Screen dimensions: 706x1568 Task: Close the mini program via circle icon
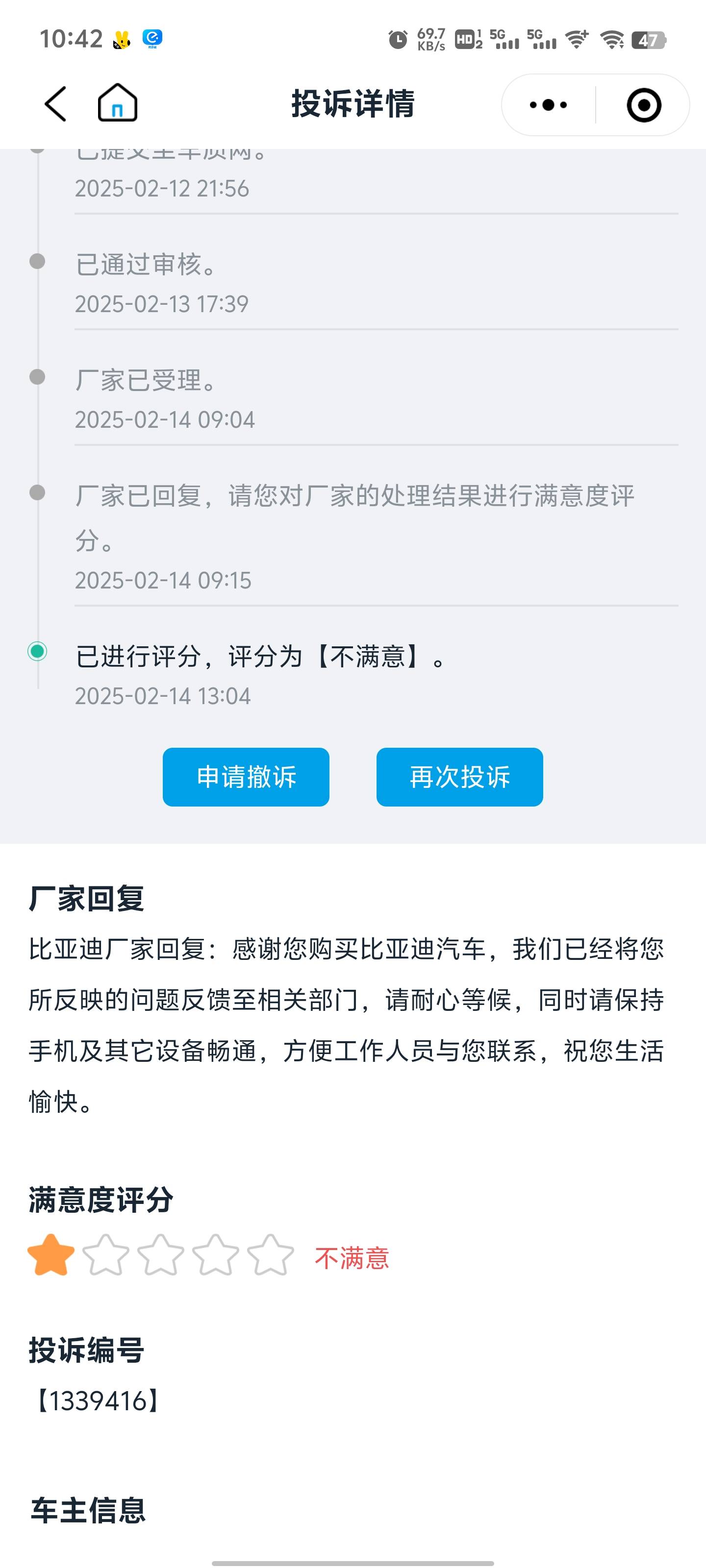coord(643,105)
